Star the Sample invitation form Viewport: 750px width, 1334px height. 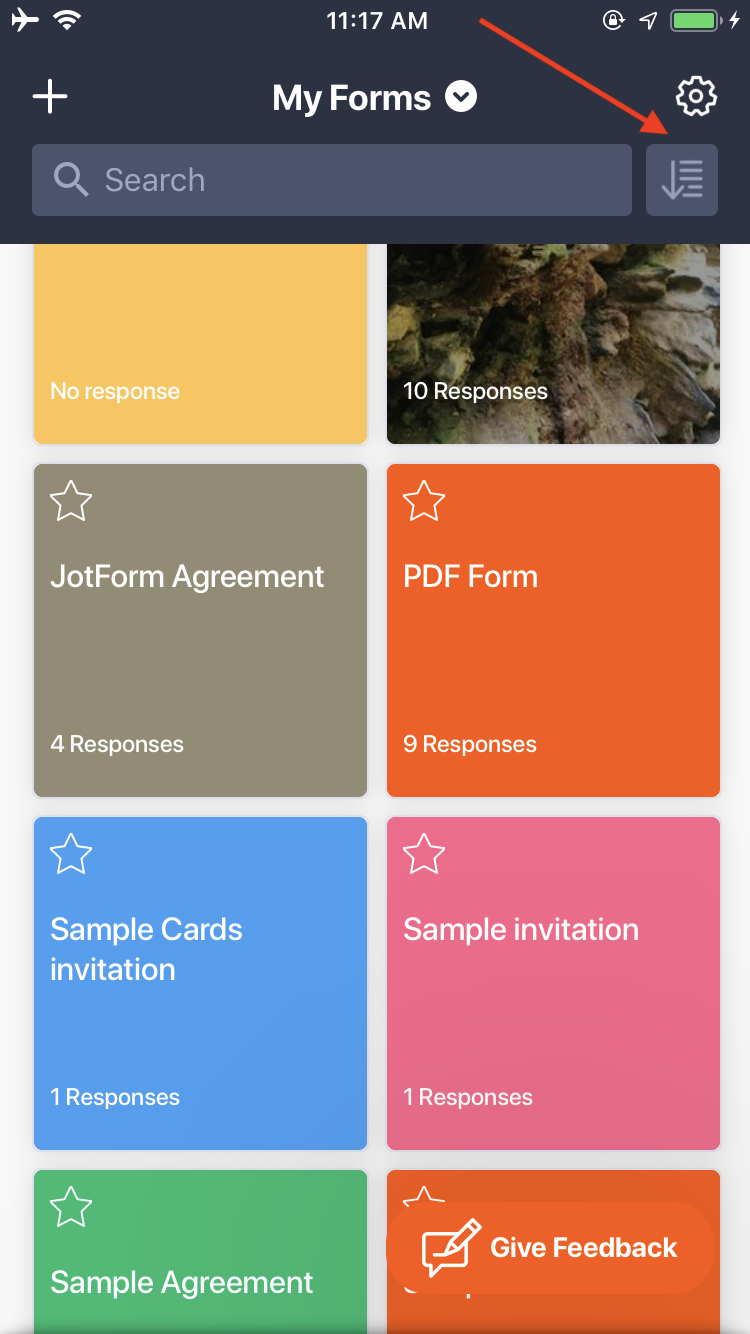tap(424, 854)
